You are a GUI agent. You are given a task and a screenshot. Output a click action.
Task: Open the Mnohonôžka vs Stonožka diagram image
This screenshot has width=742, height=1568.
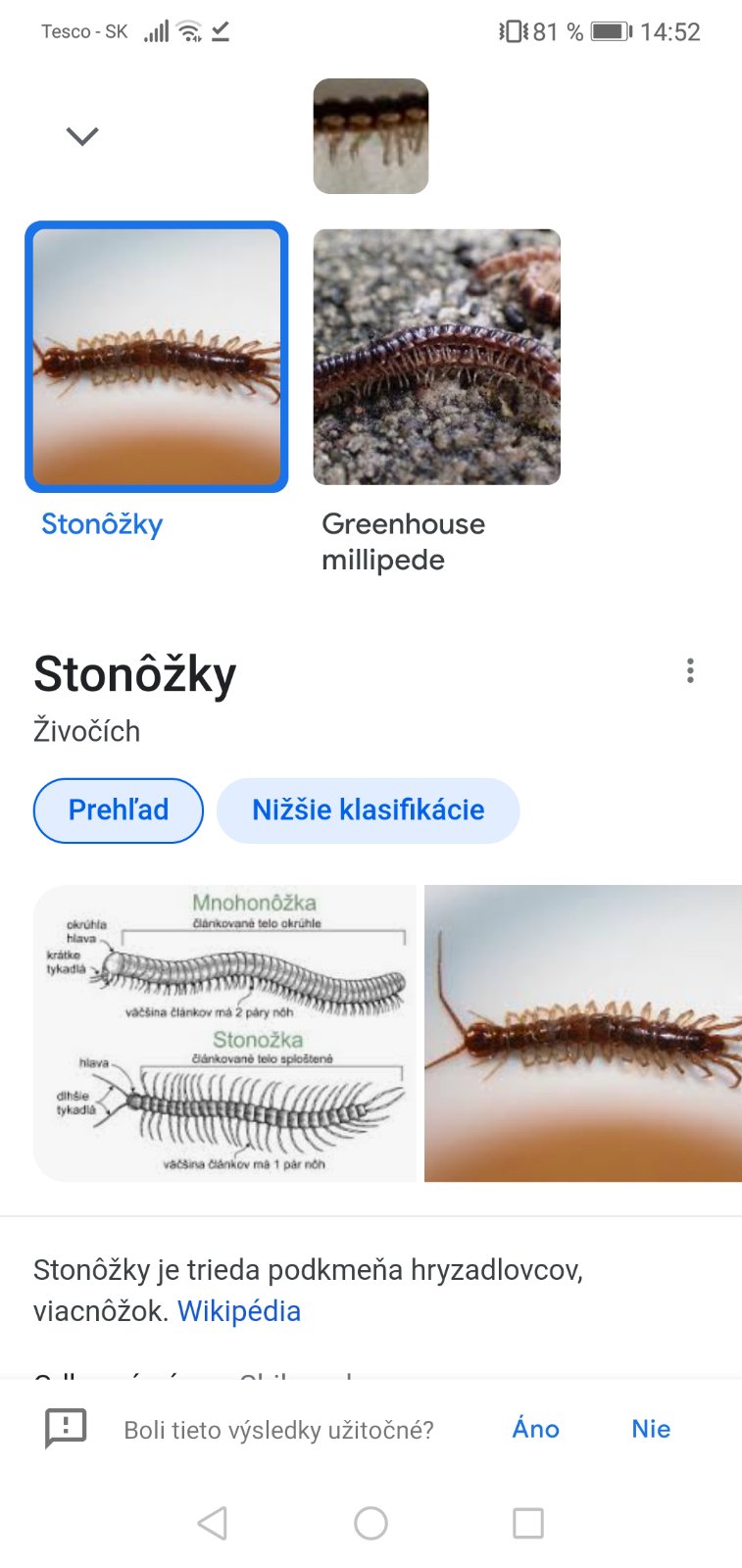(x=225, y=1033)
